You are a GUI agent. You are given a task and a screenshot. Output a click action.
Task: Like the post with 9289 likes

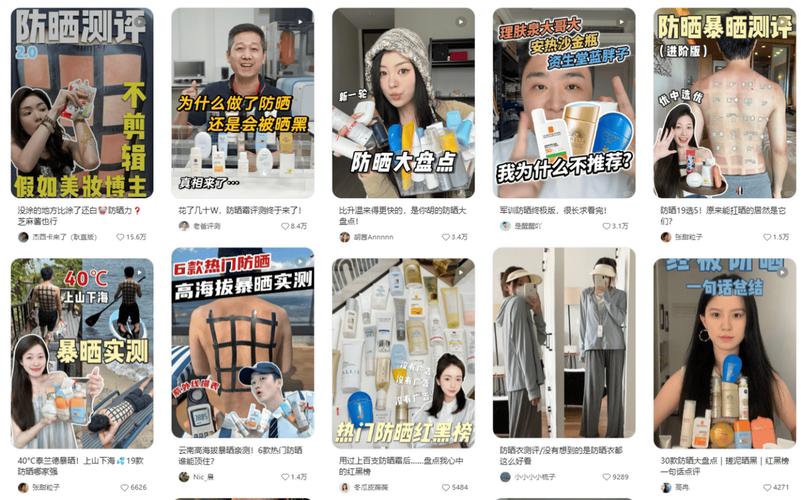click(604, 477)
